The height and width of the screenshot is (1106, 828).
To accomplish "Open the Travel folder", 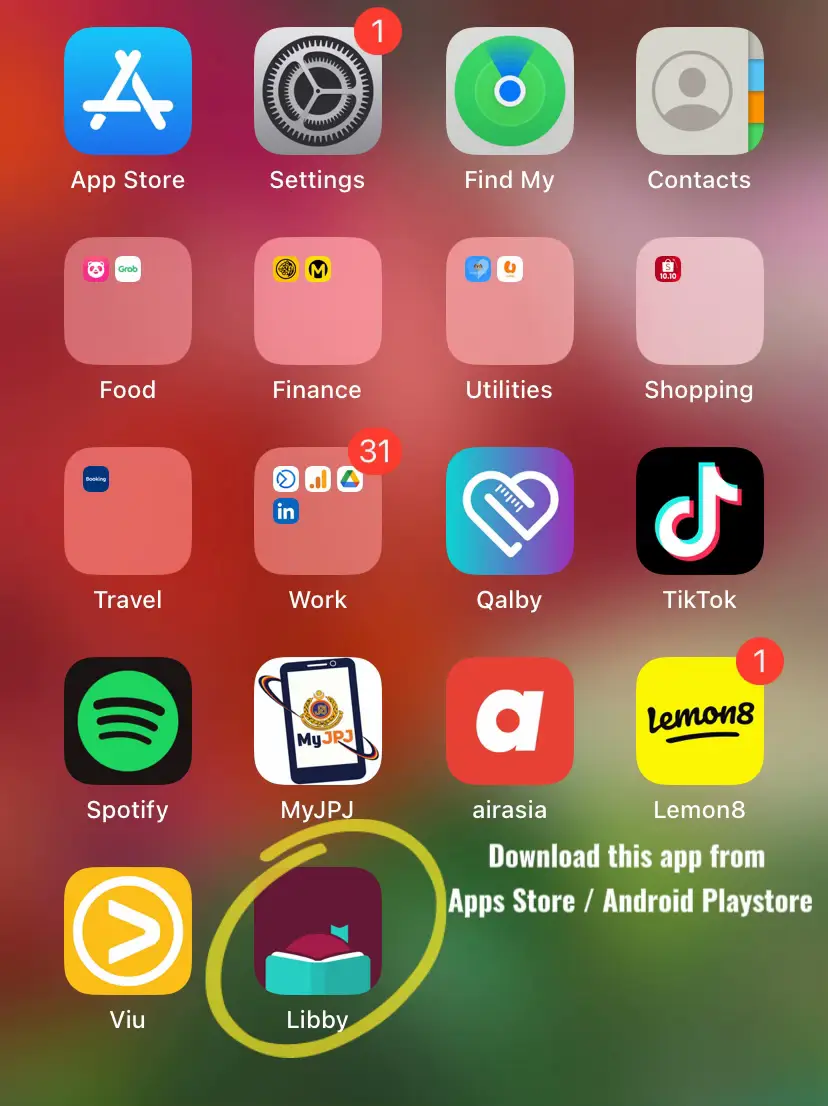I will (x=127, y=511).
